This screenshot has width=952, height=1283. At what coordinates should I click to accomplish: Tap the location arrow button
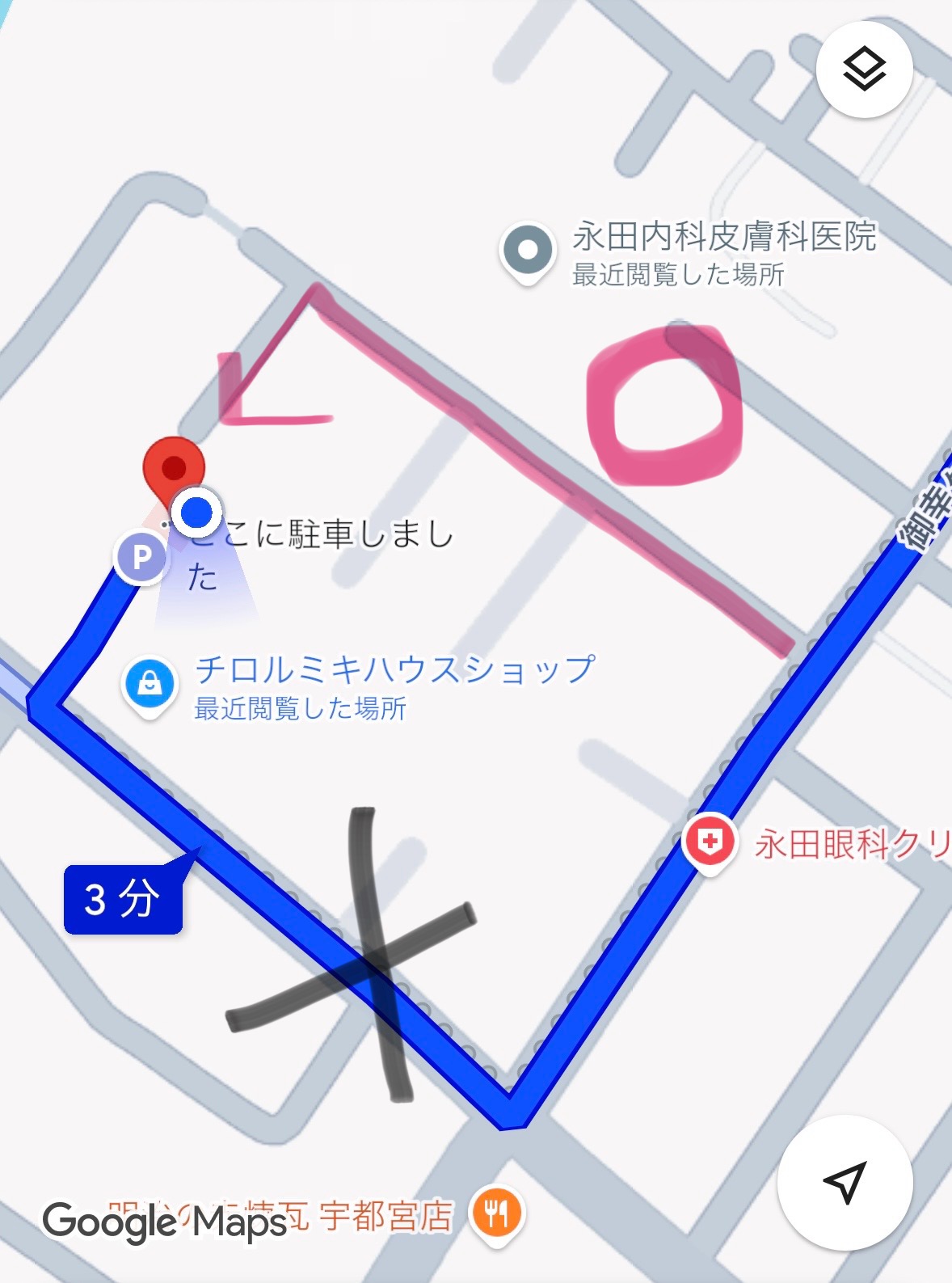click(845, 1183)
